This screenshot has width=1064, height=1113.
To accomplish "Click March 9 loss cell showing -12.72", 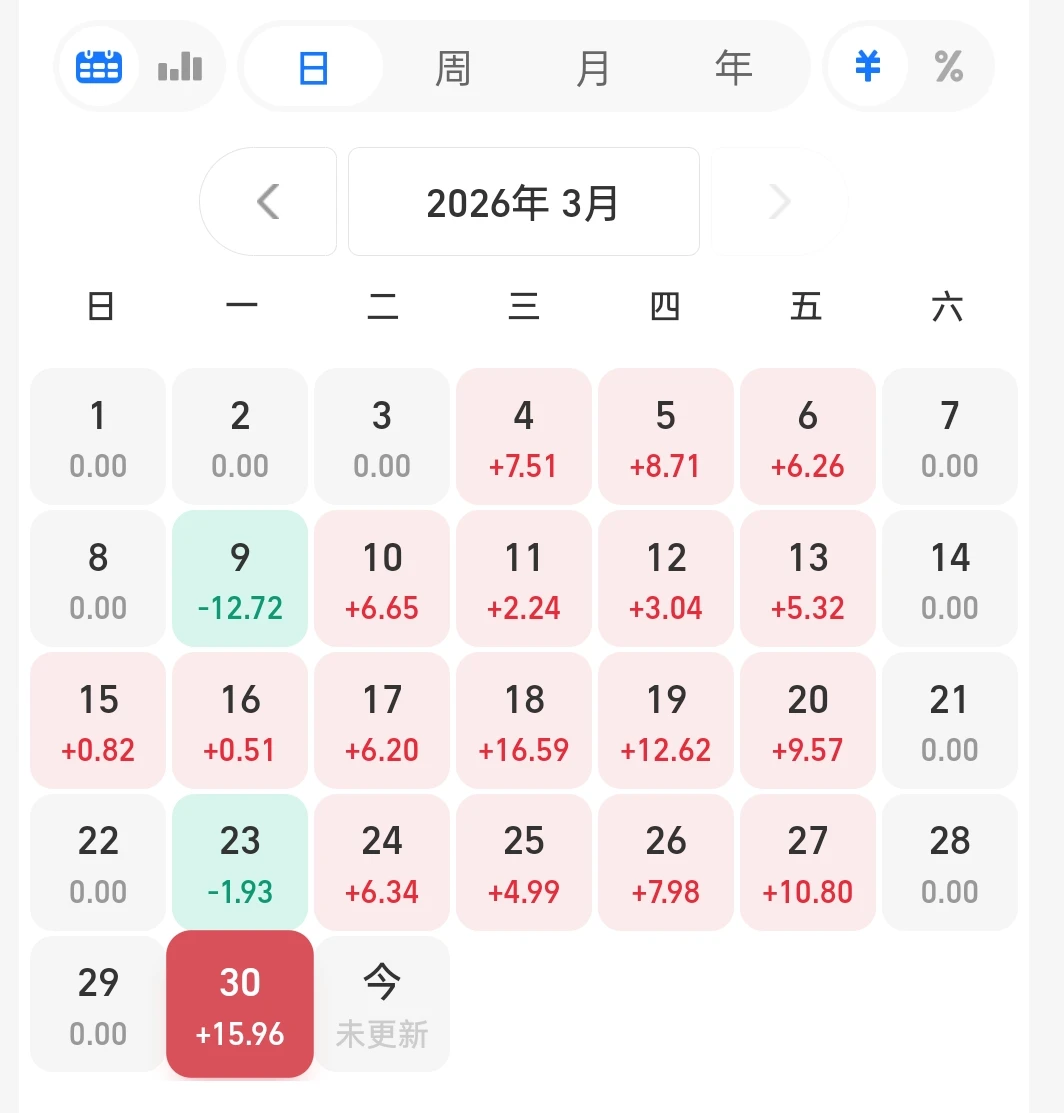I will click(239, 578).
